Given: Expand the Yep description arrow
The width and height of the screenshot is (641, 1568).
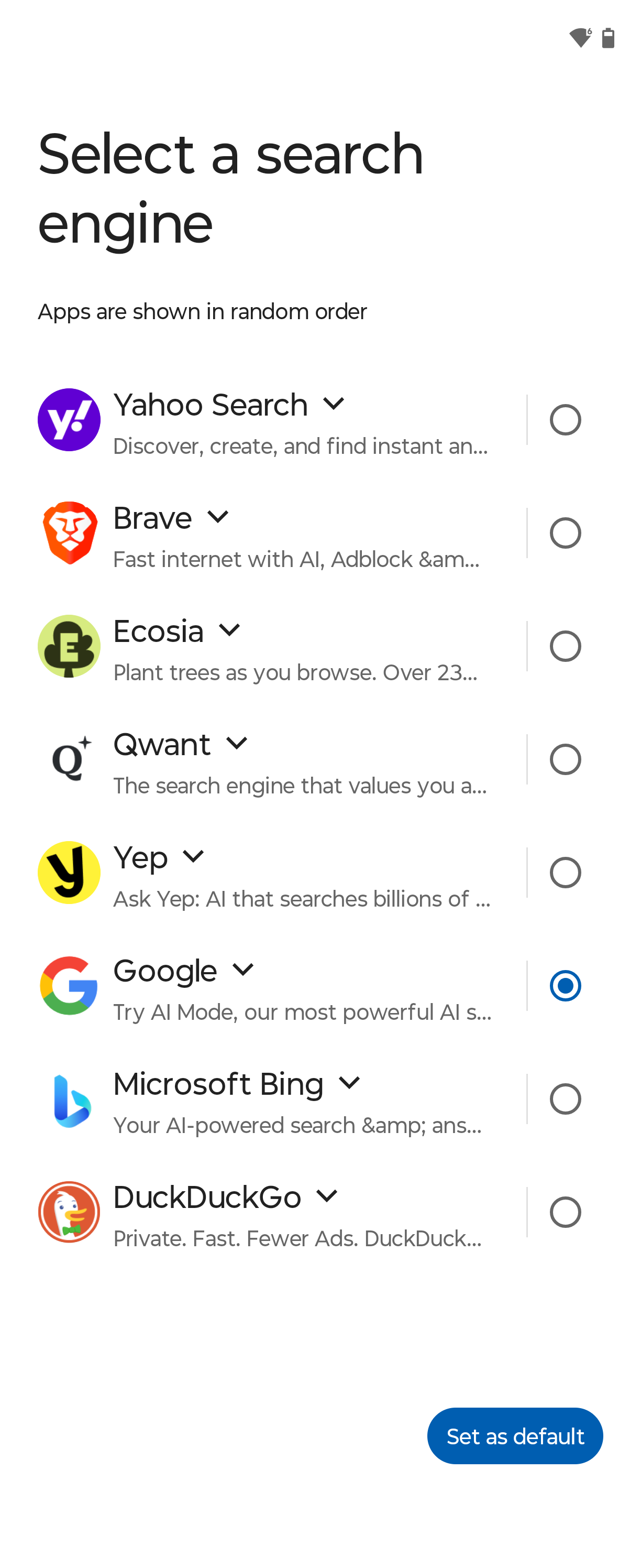Looking at the screenshot, I should click(193, 856).
